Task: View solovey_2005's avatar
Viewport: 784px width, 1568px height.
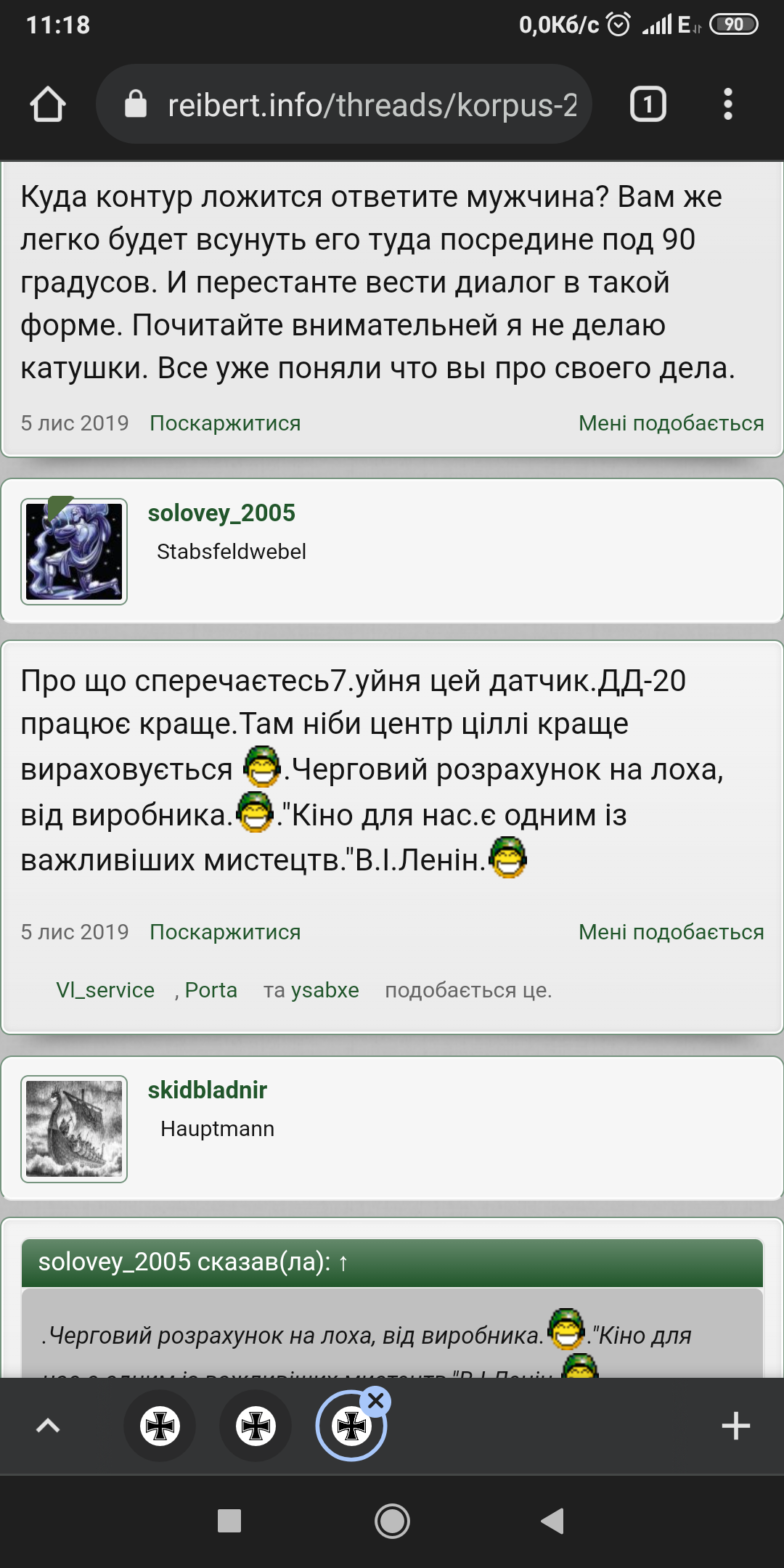Action: 74,552
